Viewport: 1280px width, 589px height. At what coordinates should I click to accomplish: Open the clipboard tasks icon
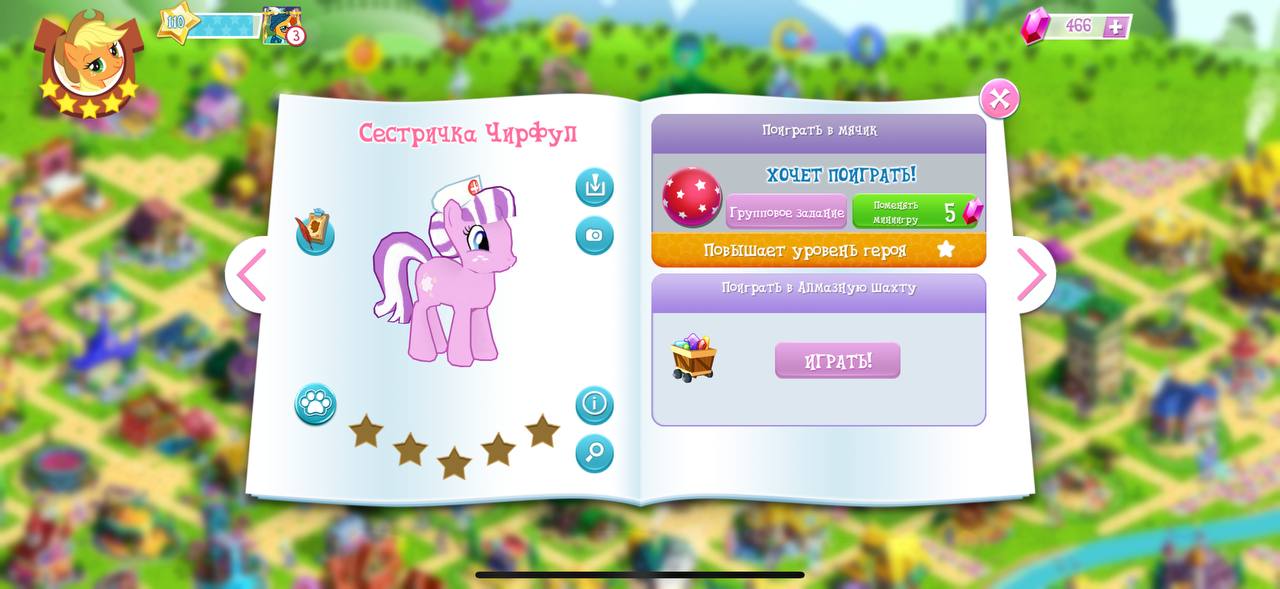[x=315, y=233]
